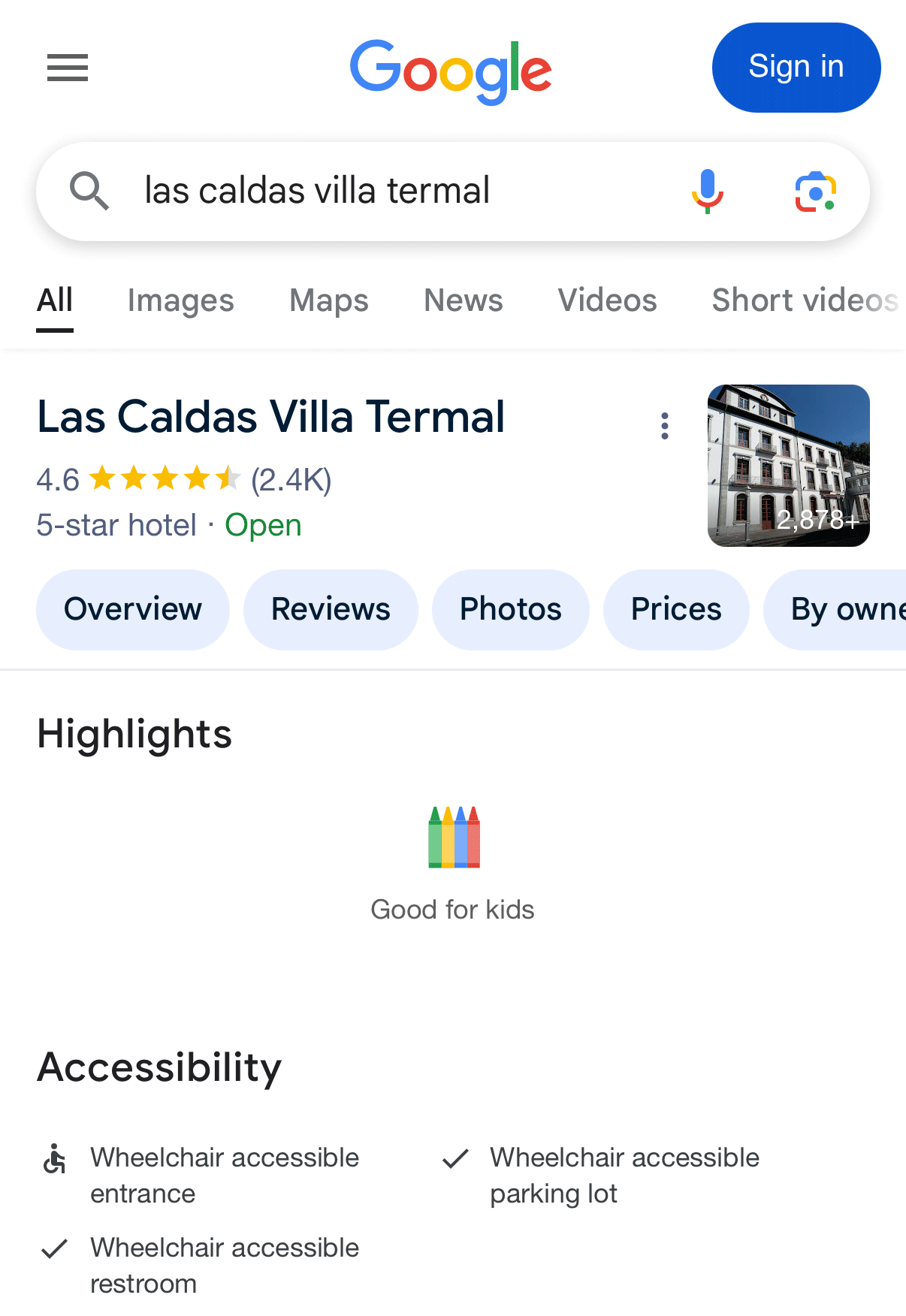
Task: Open Google Lens camera search
Action: [x=816, y=192]
